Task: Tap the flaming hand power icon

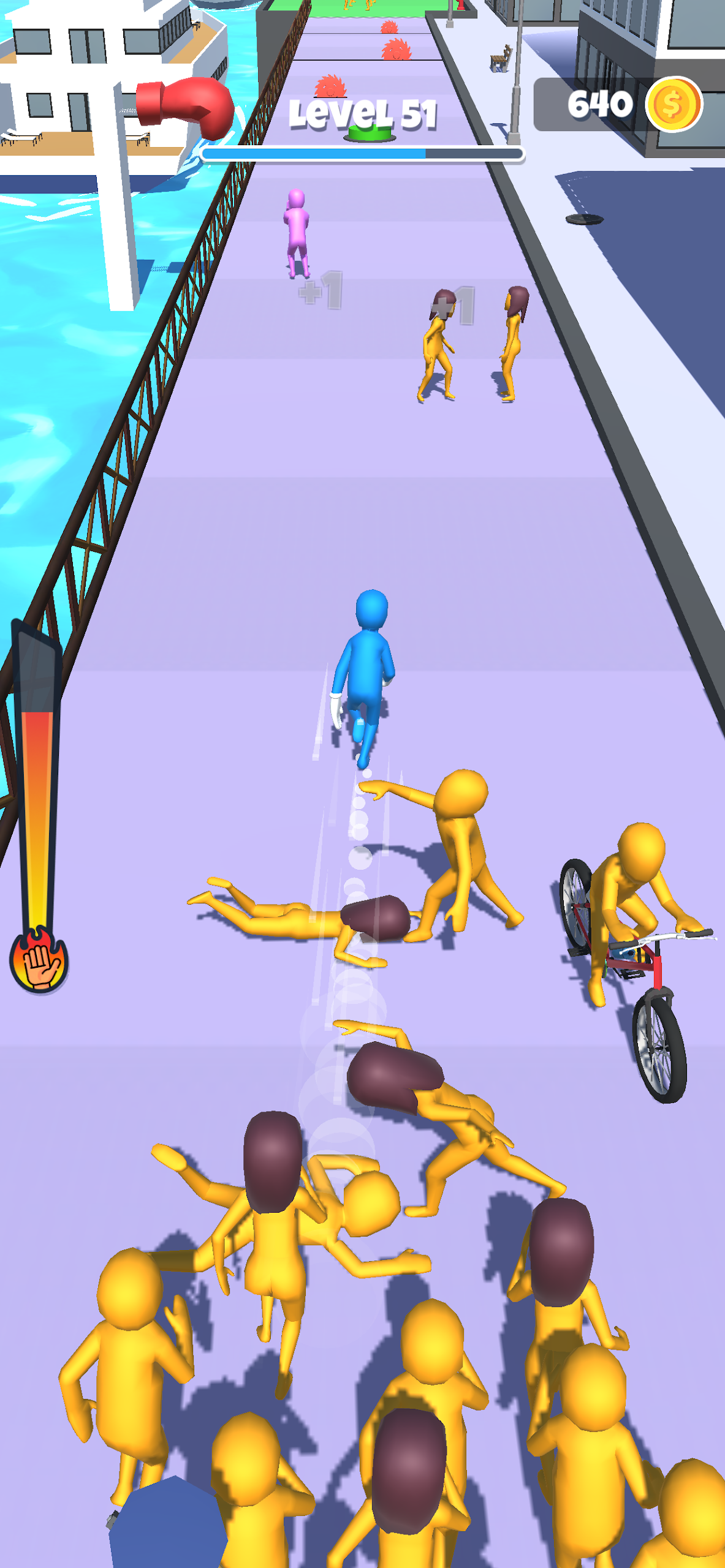Action: click(x=39, y=959)
